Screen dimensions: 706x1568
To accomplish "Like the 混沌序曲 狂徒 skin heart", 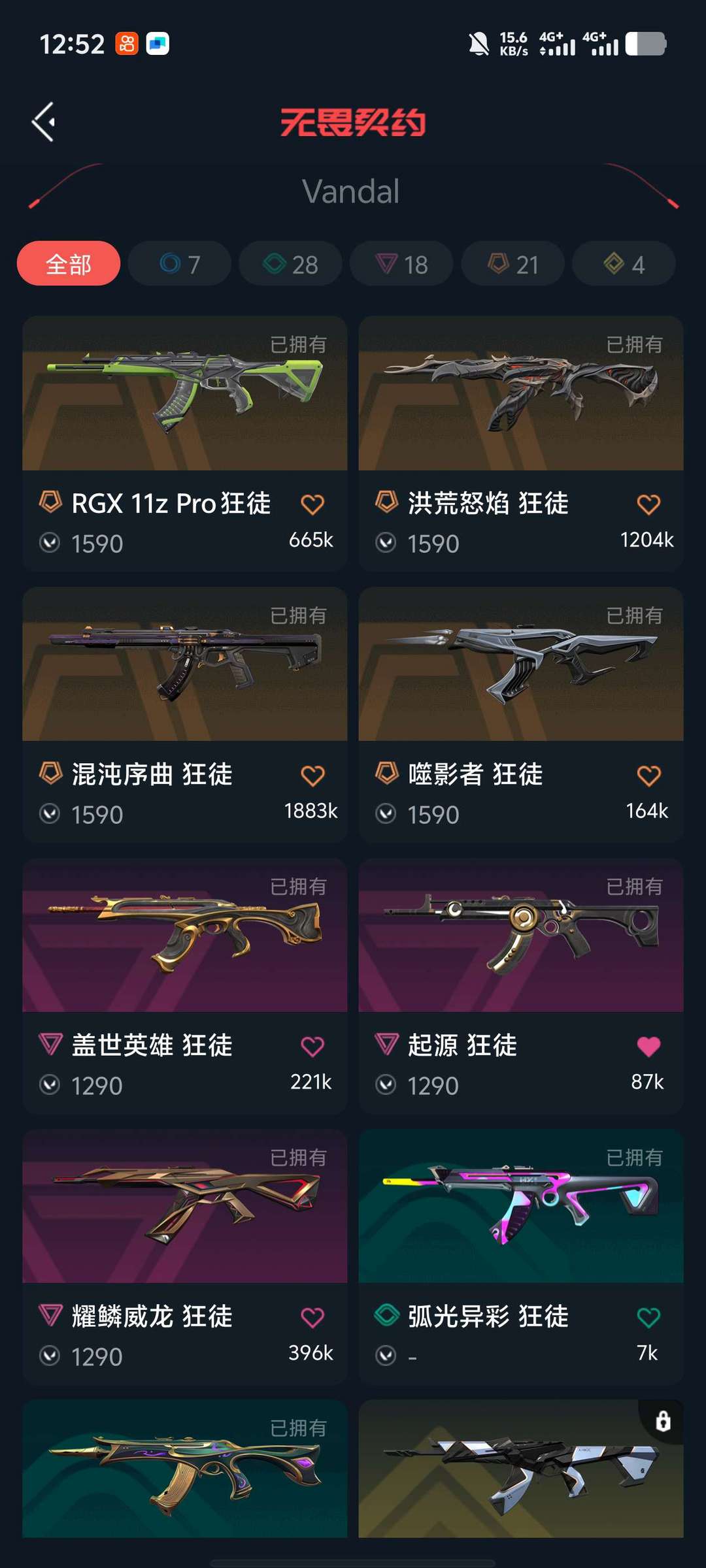I will [312, 776].
